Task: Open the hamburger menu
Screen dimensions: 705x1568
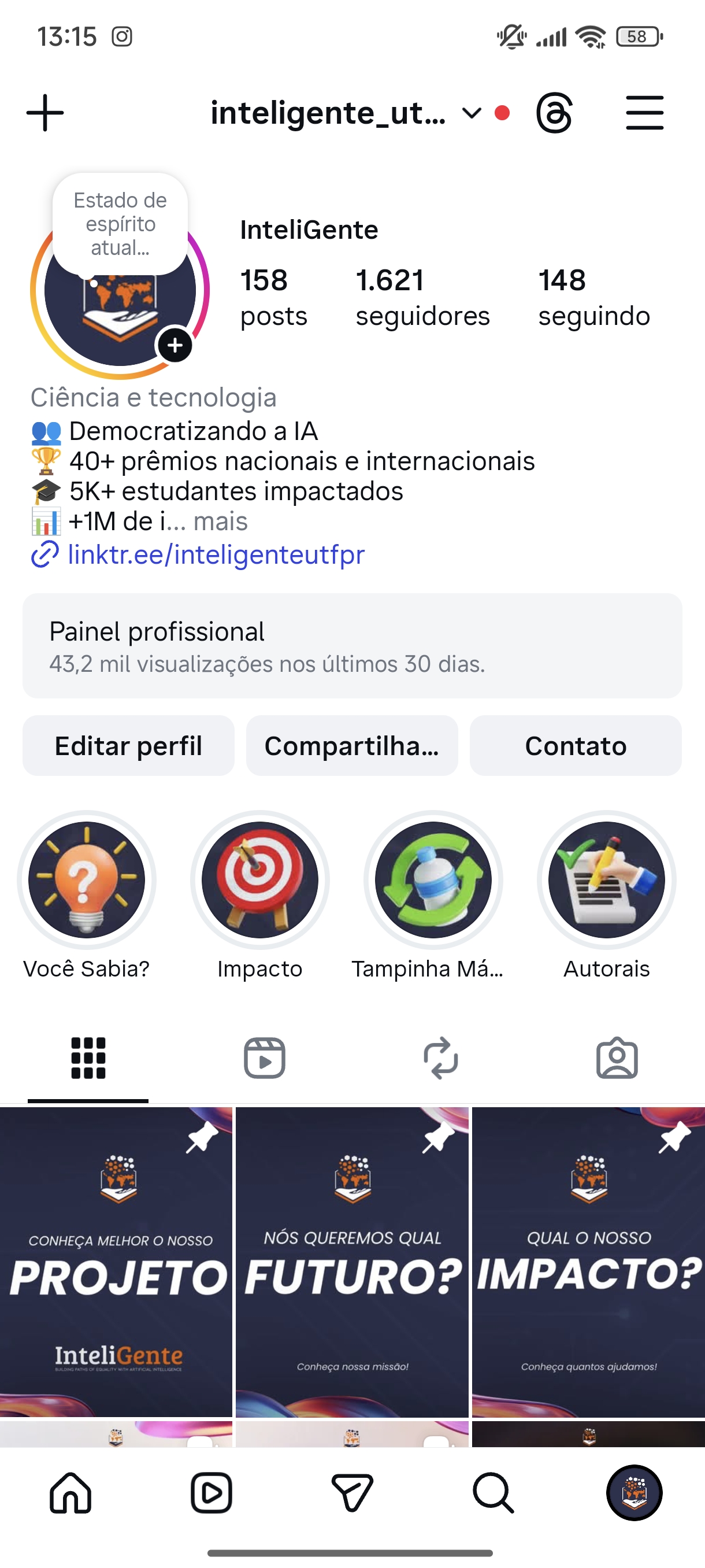Action: coord(644,113)
